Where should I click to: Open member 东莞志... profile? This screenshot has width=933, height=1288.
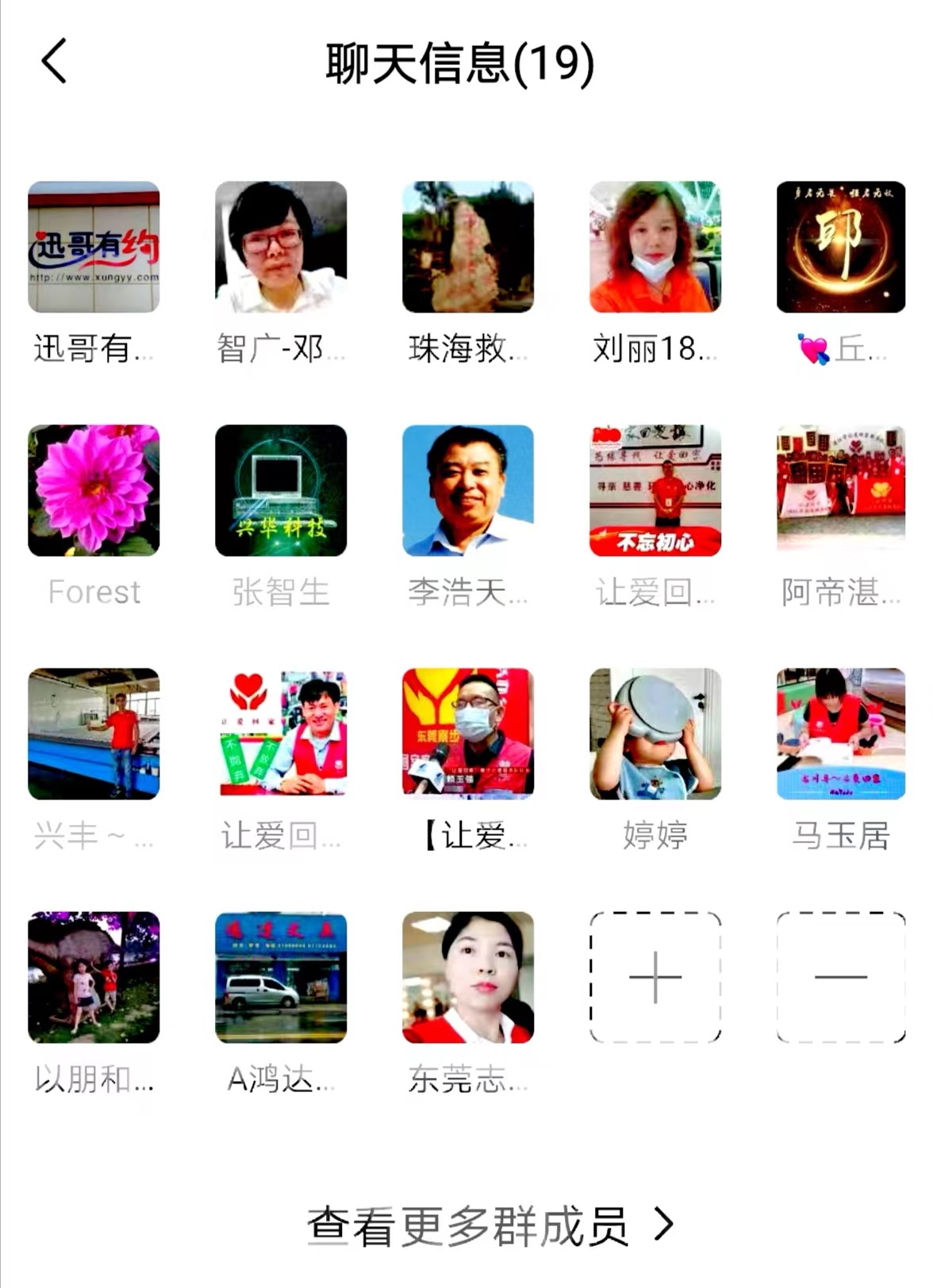click(468, 977)
